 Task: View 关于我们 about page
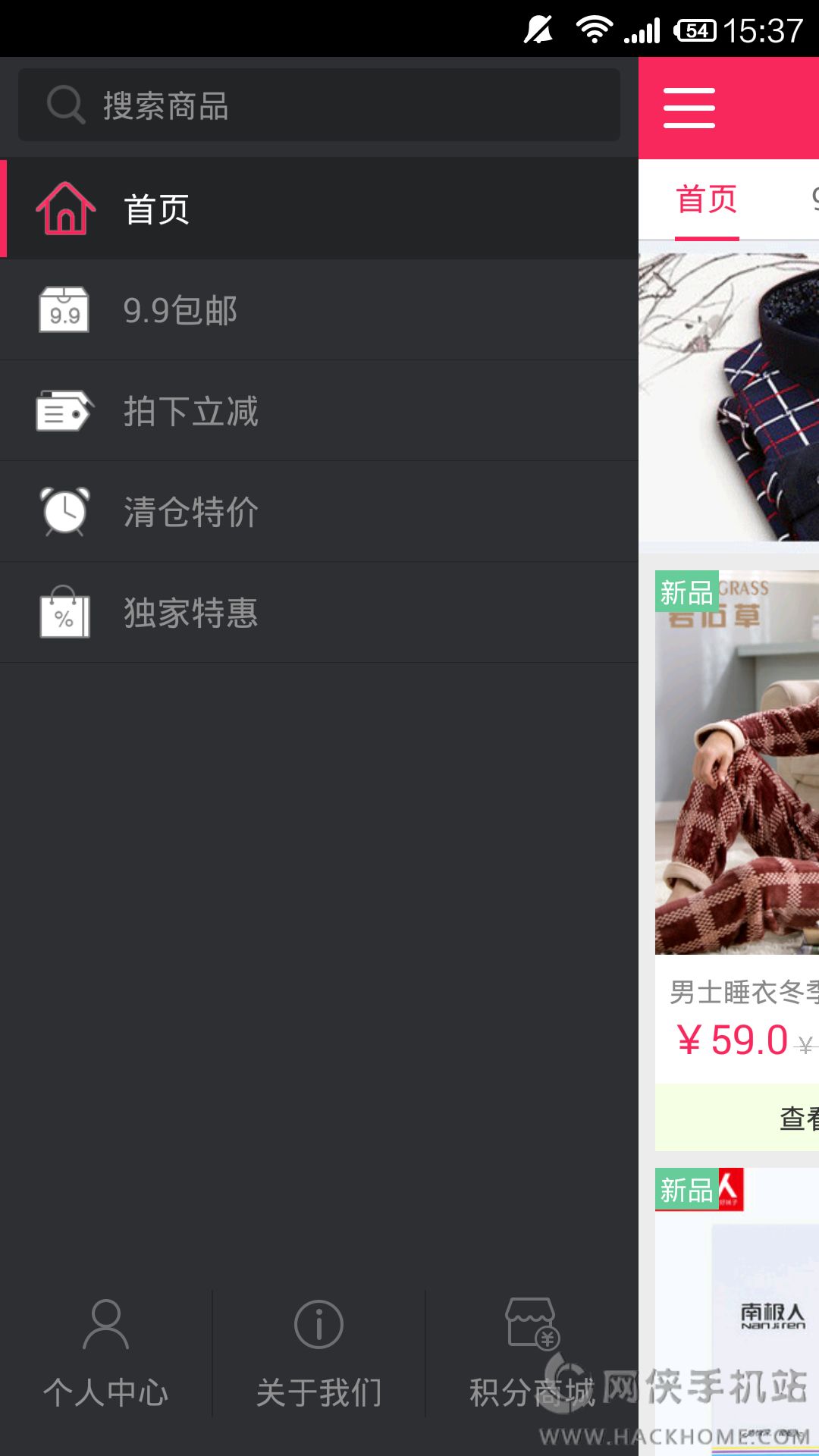pyautogui.click(x=318, y=1354)
